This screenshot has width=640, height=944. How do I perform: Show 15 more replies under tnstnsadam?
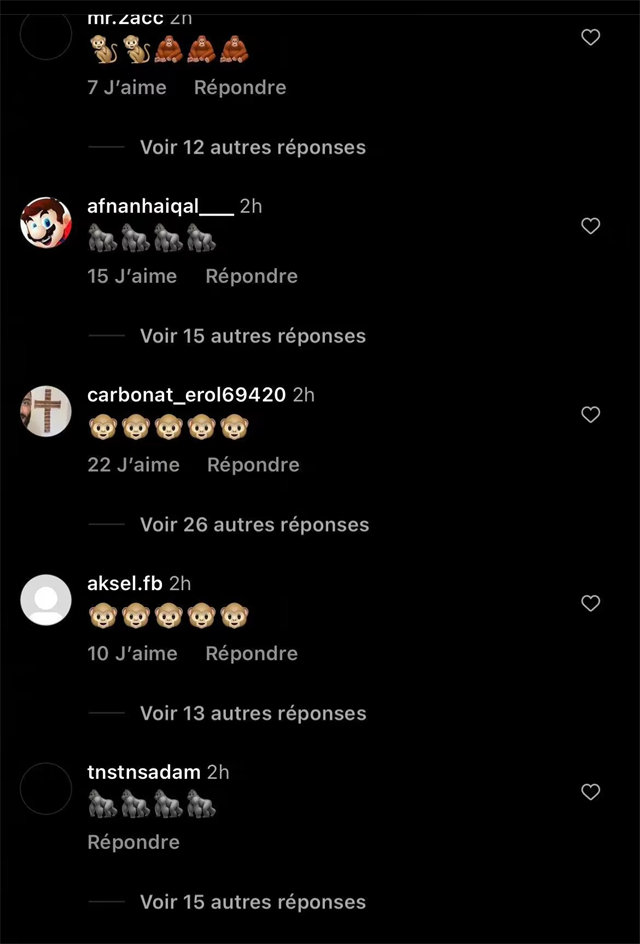click(x=252, y=902)
